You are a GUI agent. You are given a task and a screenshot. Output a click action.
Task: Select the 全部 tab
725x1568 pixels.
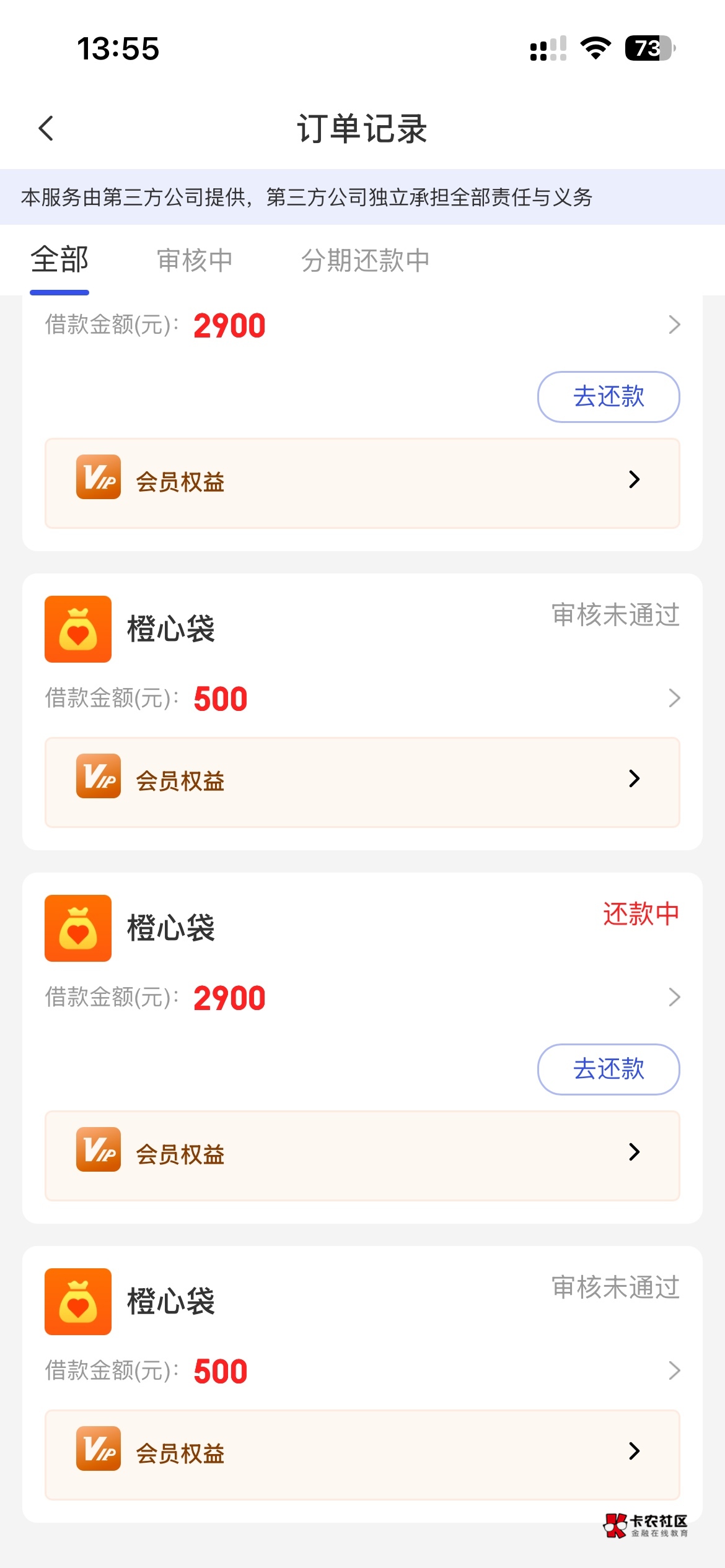pyautogui.click(x=59, y=260)
